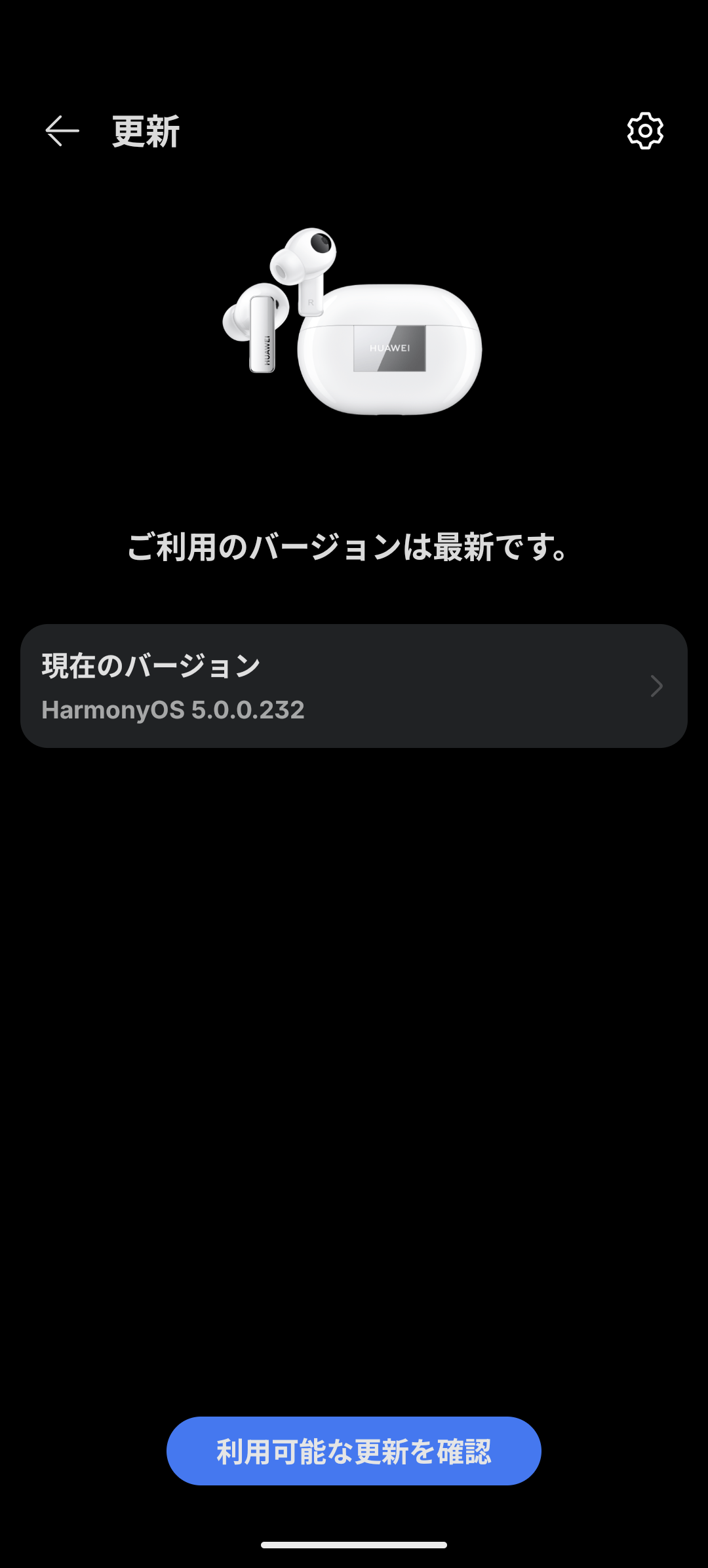Open 現在のバージョン HarmonyOS 5.0.0.232 details
Screen dimensions: 708x1568
point(354,686)
